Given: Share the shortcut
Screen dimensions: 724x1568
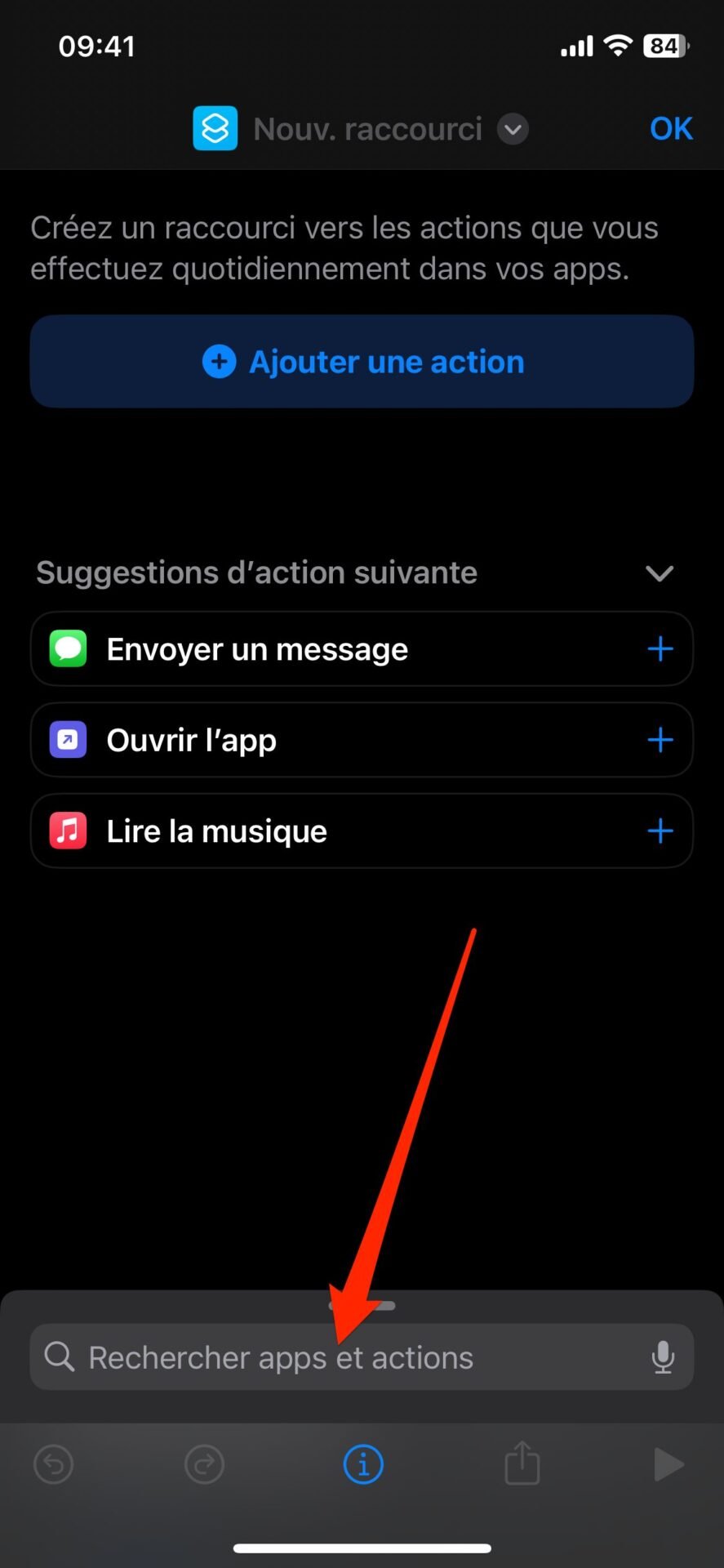Looking at the screenshot, I should (522, 1463).
